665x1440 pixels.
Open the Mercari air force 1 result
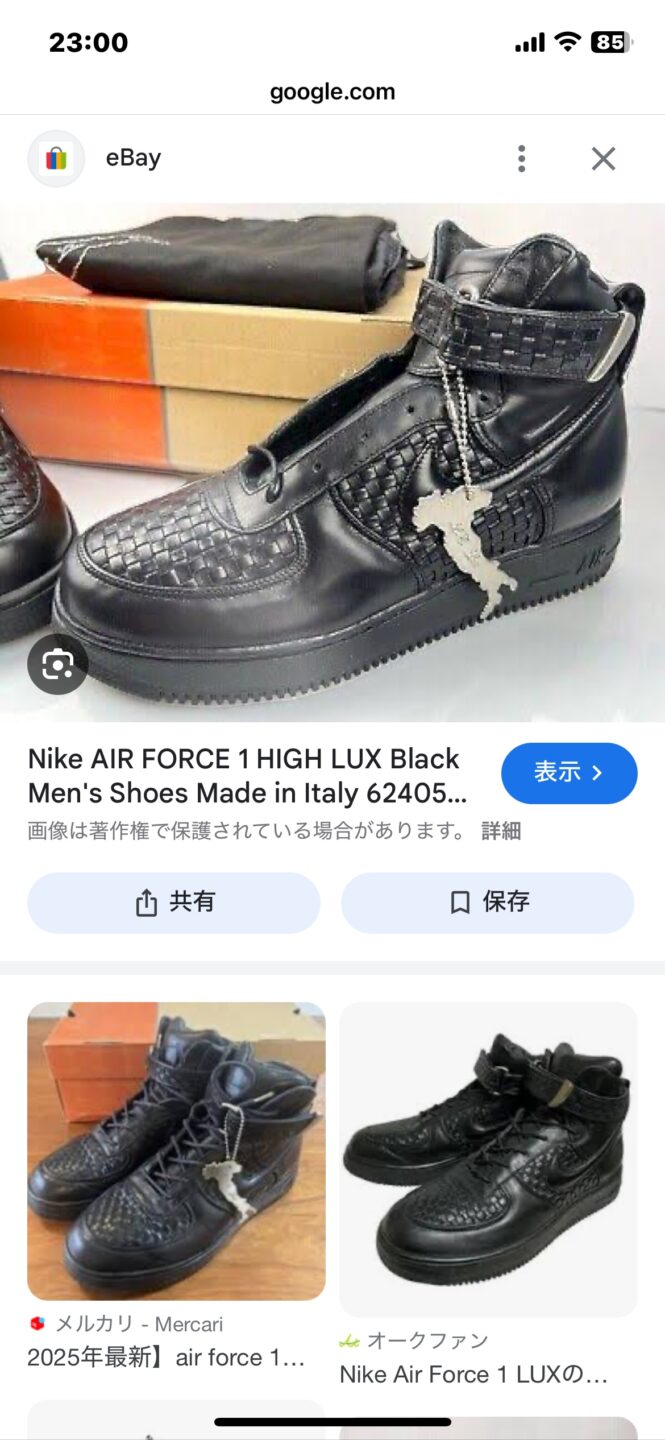click(x=176, y=1150)
